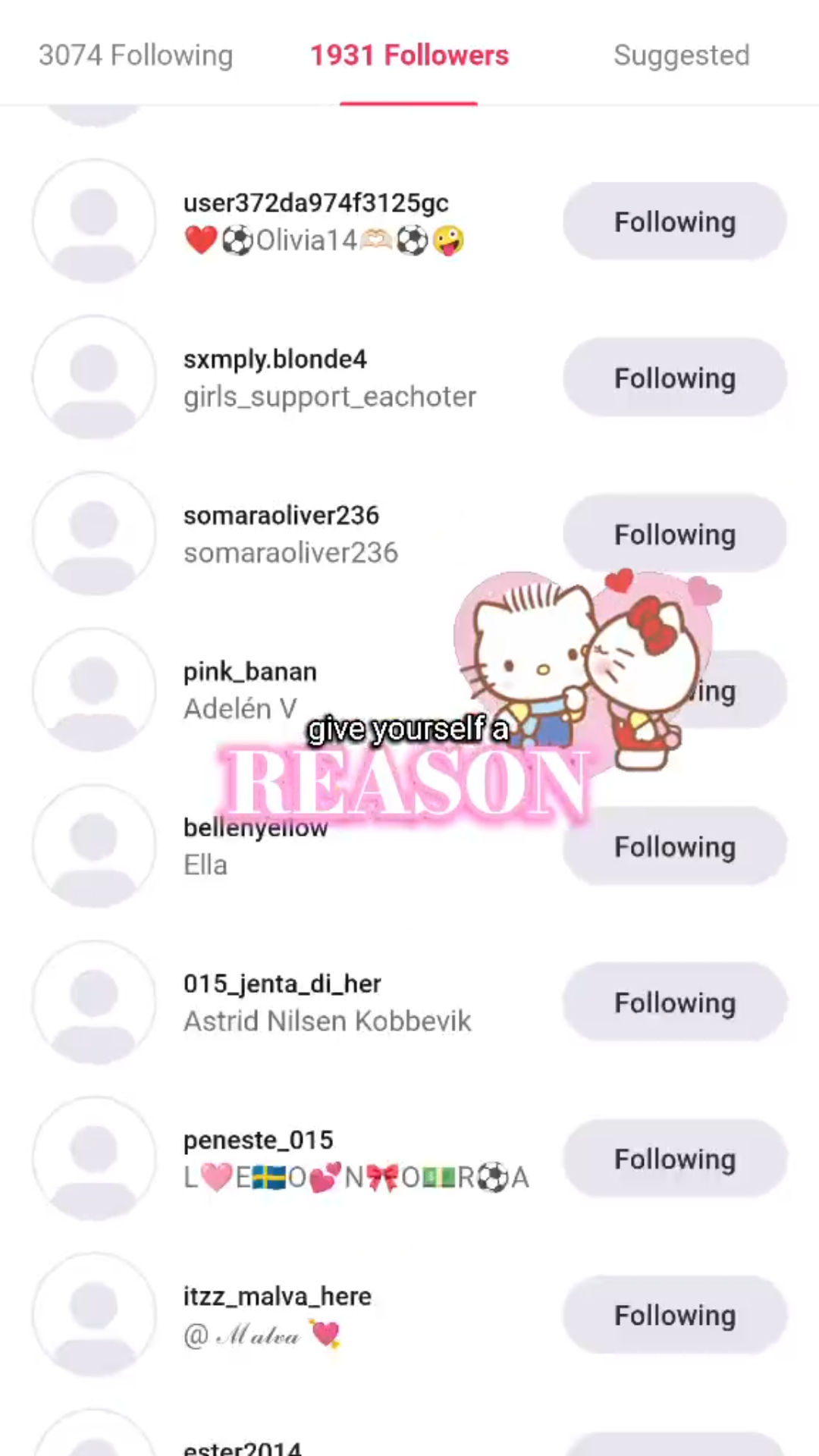This screenshot has height=1456, width=819.
Task: Tap Following button for itzz_malva_here
Action: coord(674,1315)
